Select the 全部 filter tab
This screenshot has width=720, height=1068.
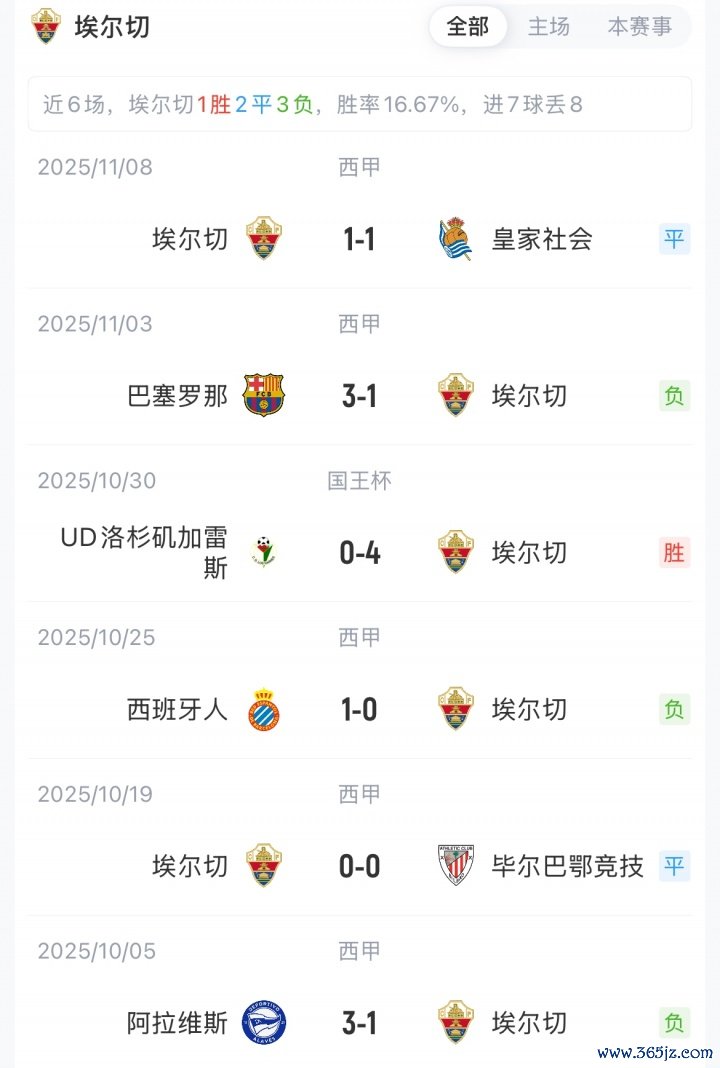tap(468, 27)
